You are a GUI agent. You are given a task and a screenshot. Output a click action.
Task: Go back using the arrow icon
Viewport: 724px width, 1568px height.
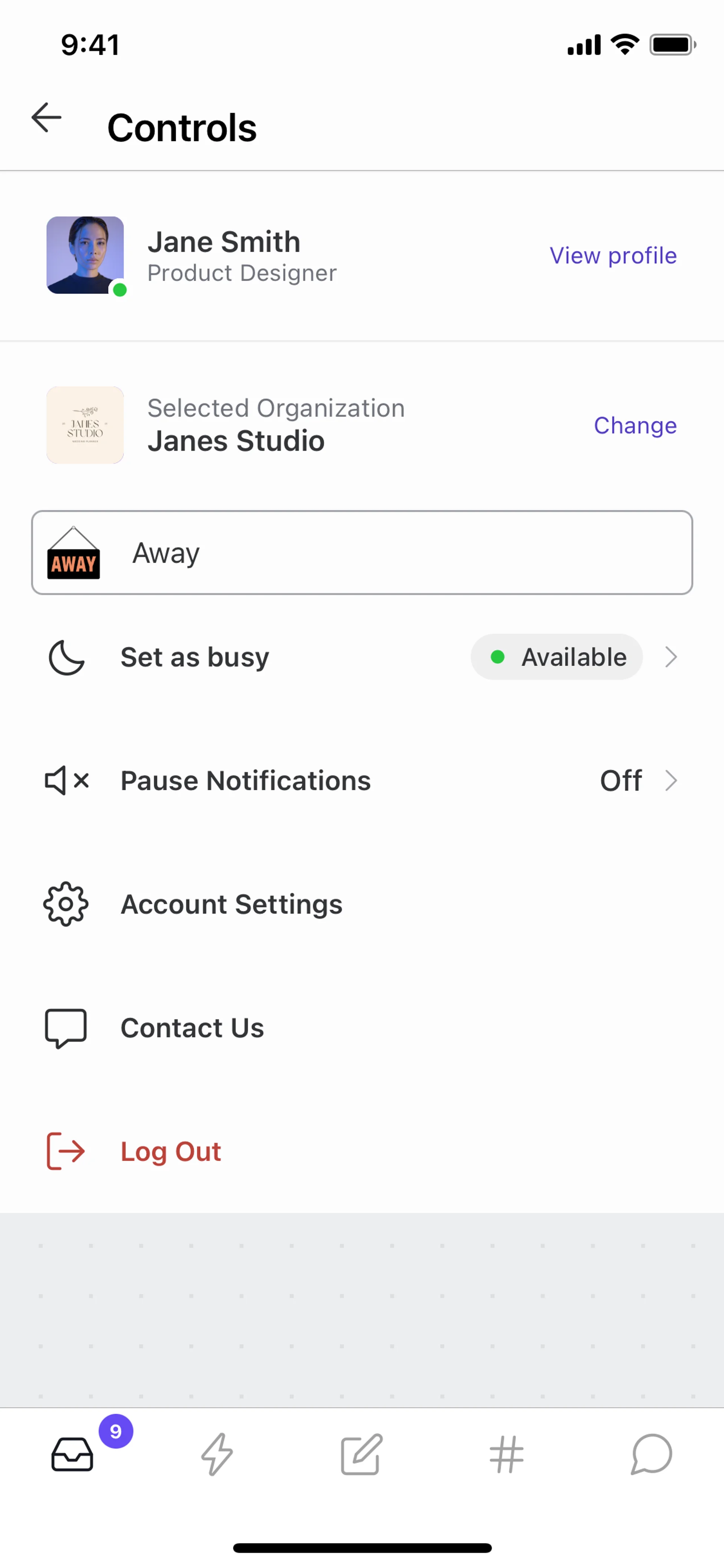coord(47,117)
